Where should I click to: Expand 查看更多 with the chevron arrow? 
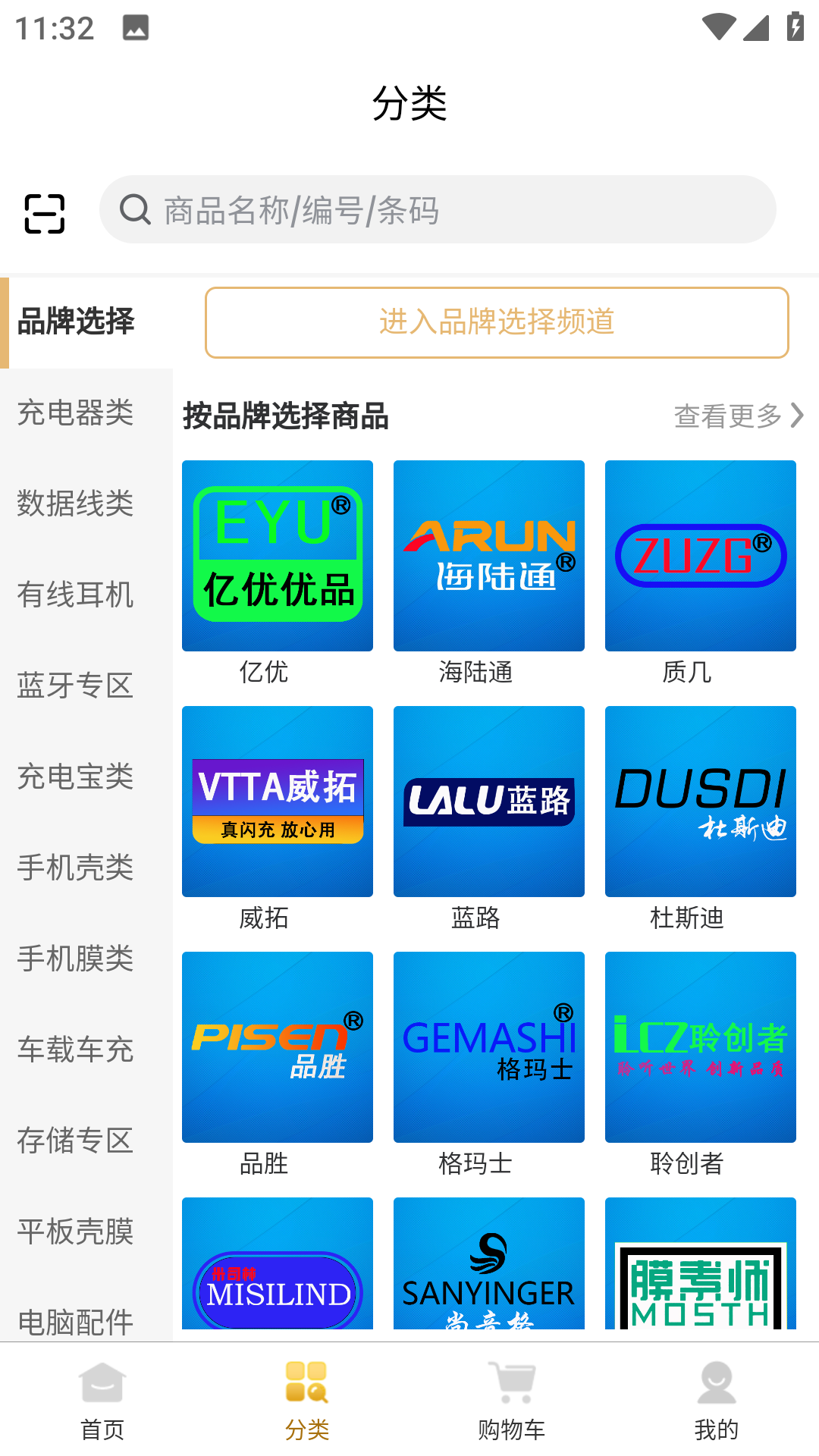pyautogui.click(x=737, y=416)
